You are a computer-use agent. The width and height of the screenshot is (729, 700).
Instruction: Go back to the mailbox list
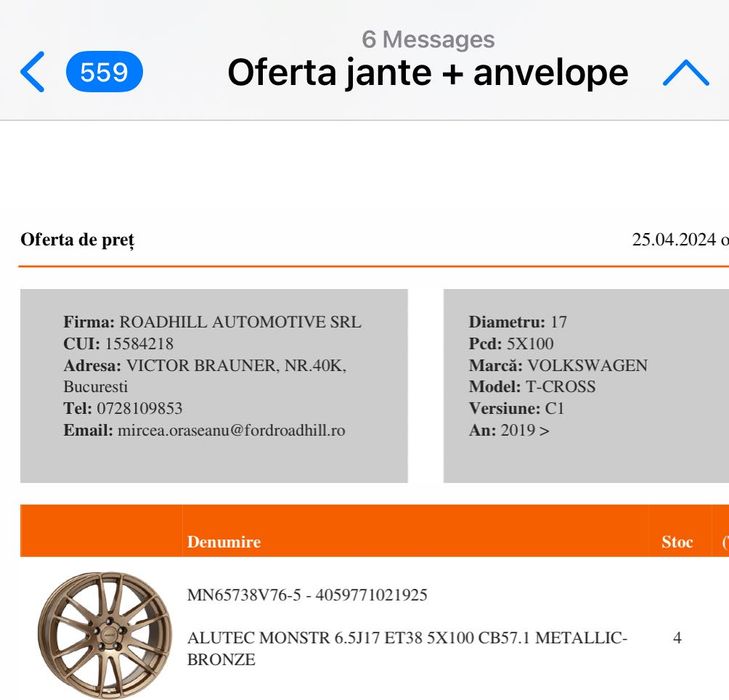[x=33, y=72]
